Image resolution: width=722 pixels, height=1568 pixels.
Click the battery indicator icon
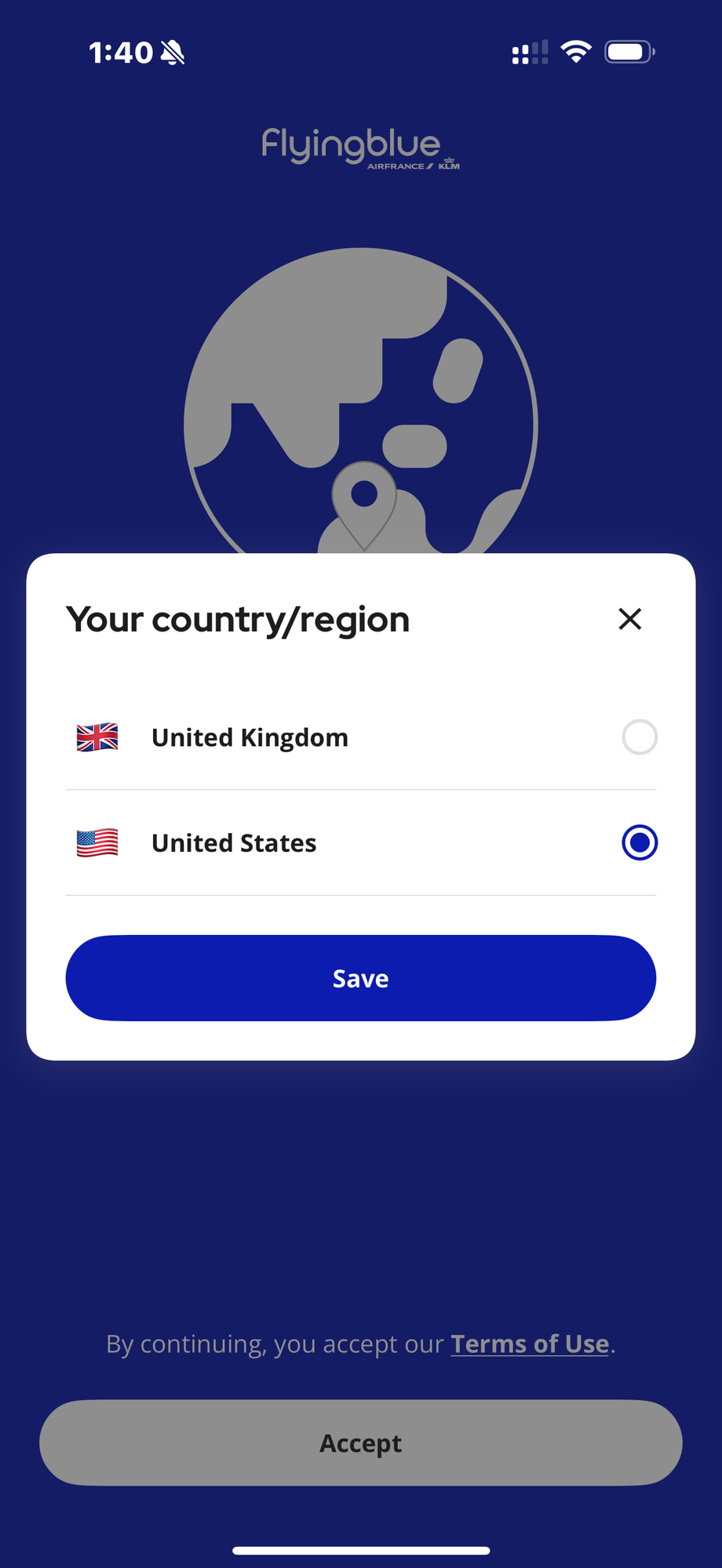(629, 50)
